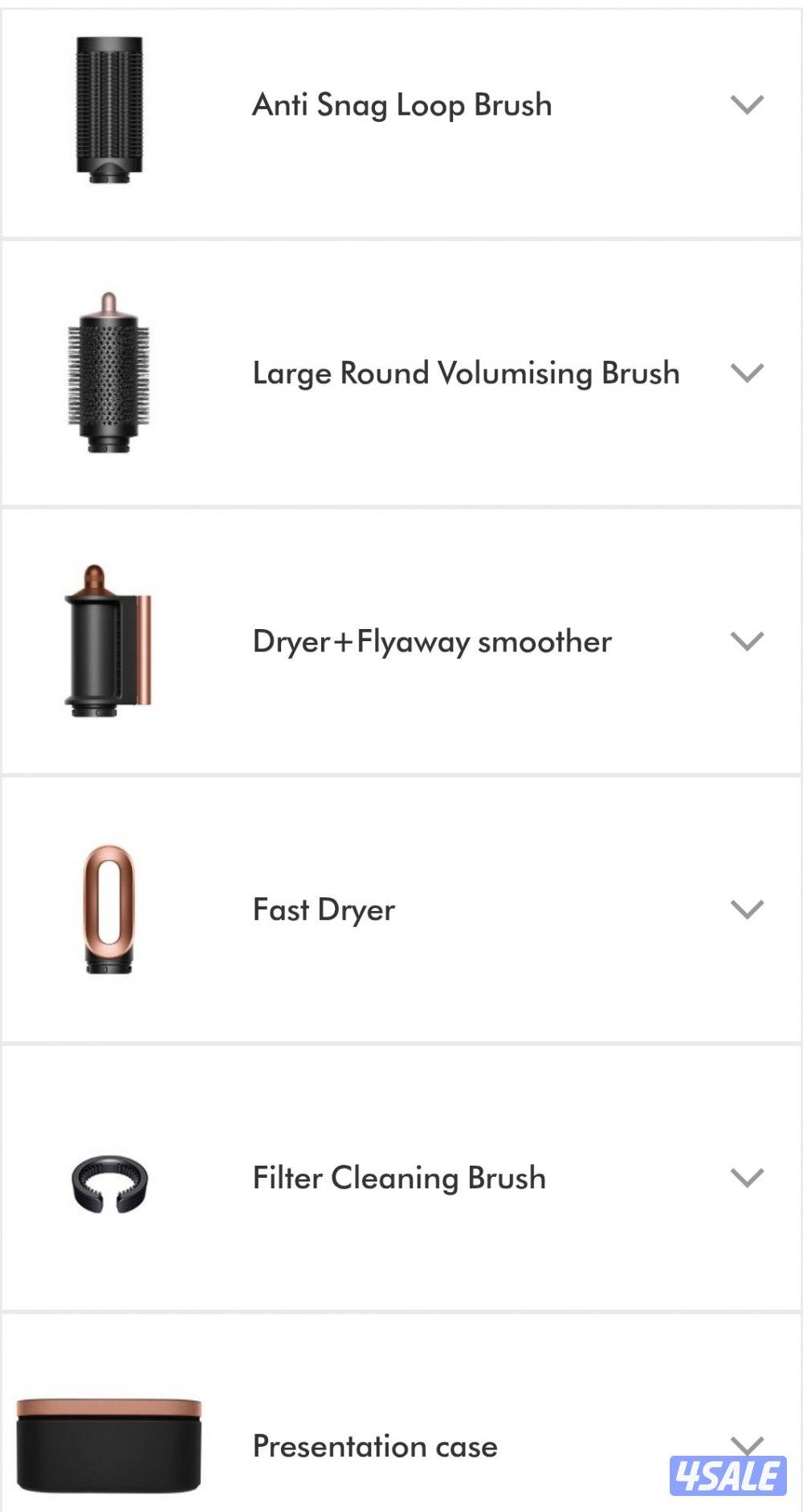Expand the Large Round Volumising Brush section
Screen dimensions: 803x1512
pos(747,371)
